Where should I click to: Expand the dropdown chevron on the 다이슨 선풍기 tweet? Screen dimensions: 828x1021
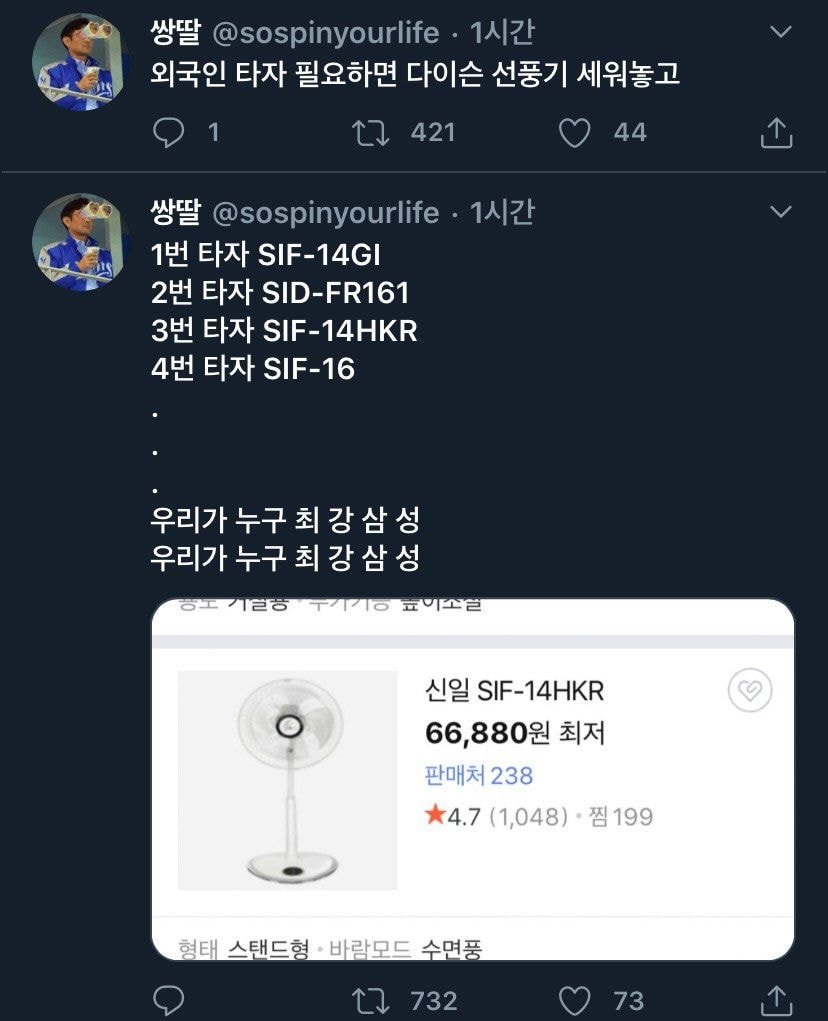pos(780,33)
